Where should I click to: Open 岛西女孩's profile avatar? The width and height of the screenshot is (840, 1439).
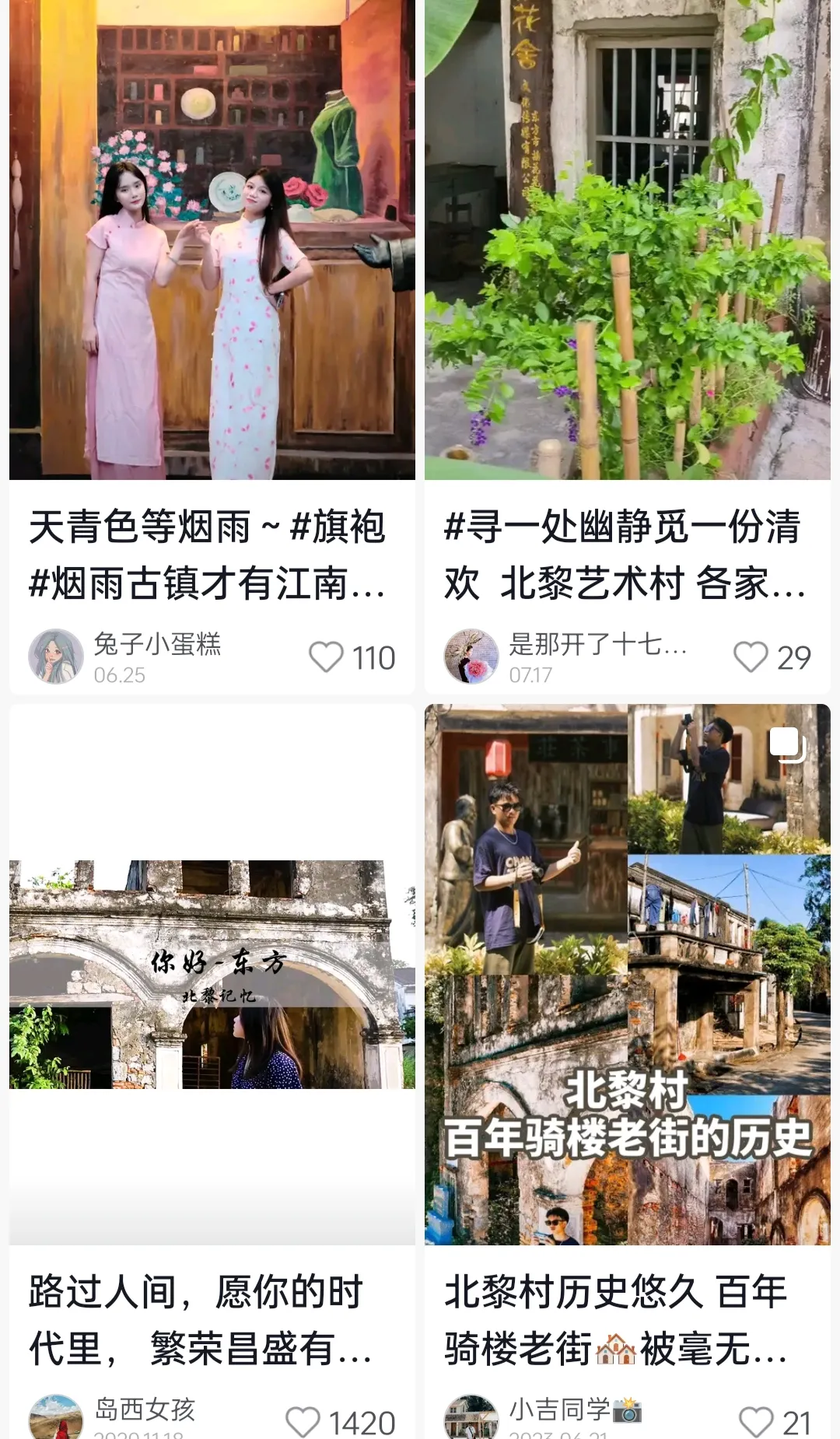(x=56, y=1420)
